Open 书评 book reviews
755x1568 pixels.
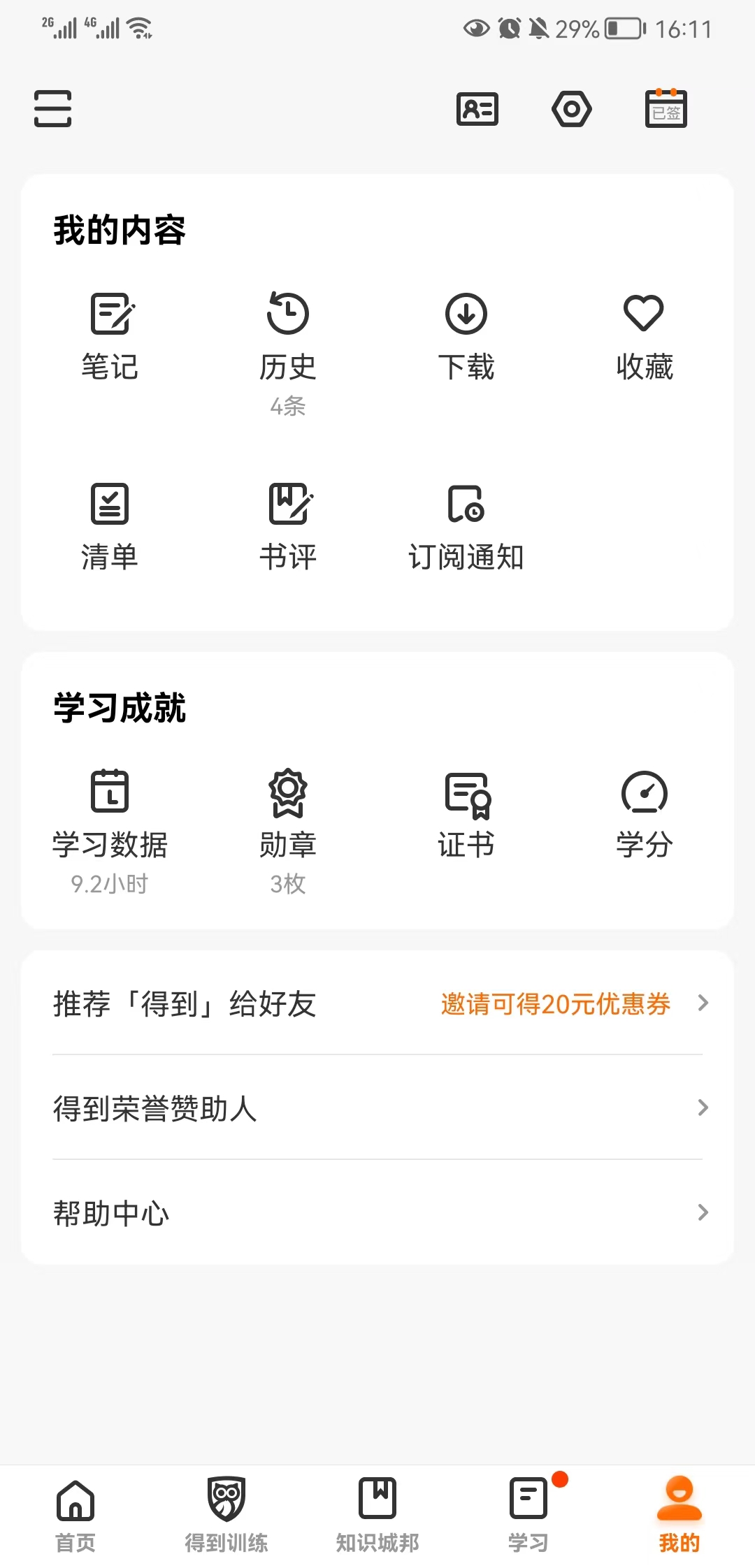pos(287,527)
